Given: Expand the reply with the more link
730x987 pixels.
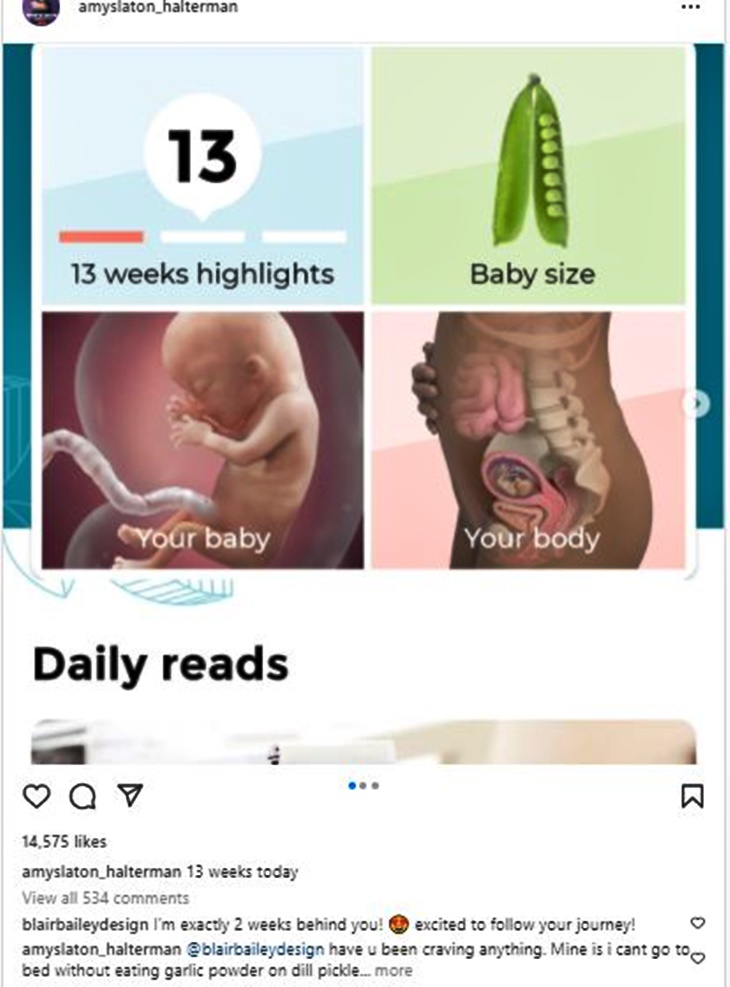Looking at the screenshot, I should pyautogui.click(x=393, y=970).
